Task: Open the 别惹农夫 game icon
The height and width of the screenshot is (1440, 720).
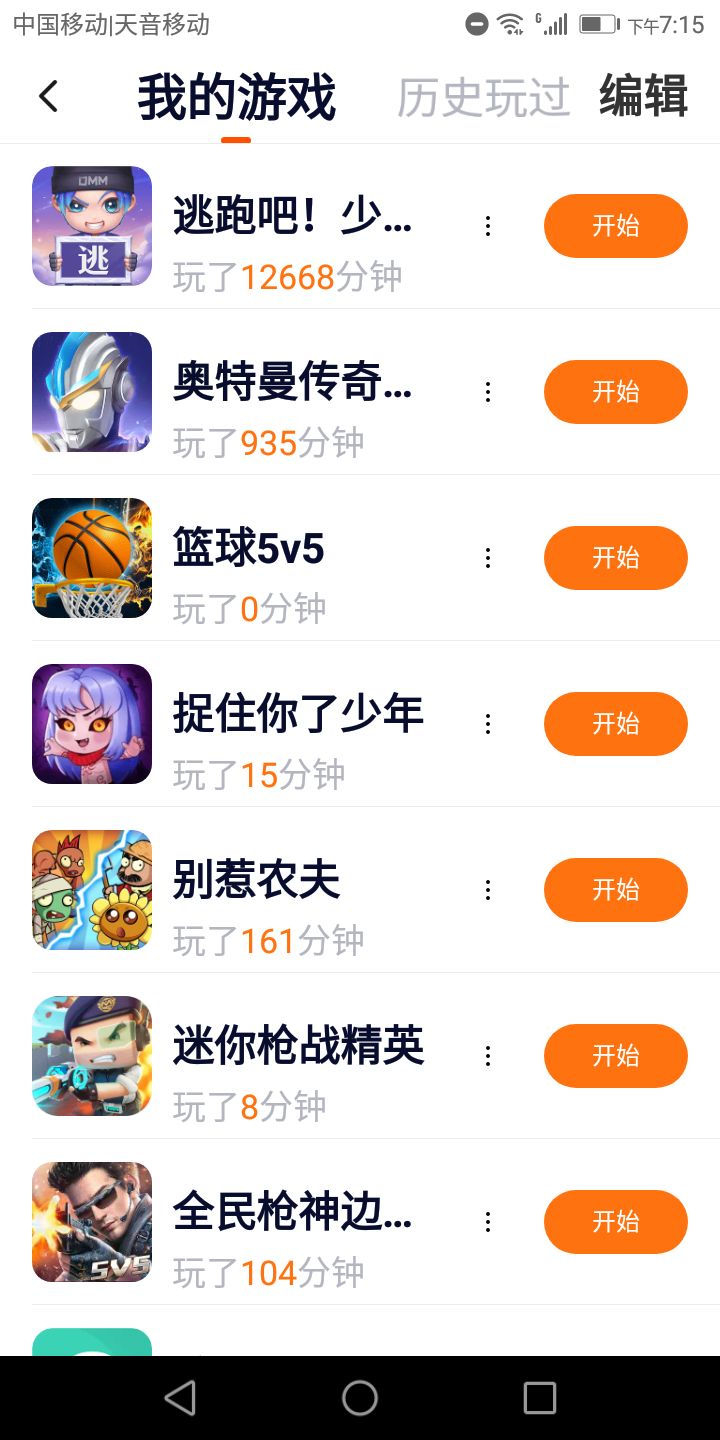Action: tap(92, 890)
